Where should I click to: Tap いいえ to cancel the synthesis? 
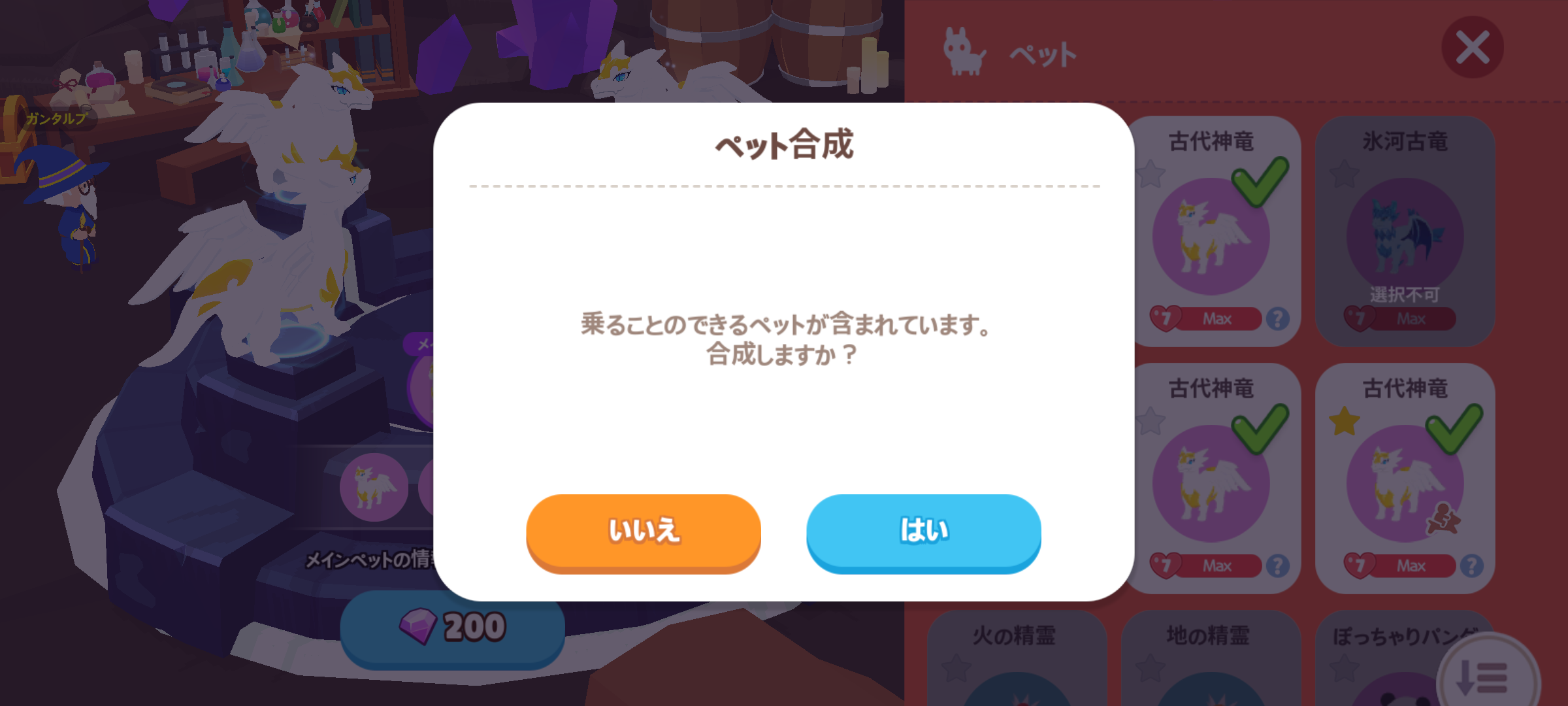644,531
